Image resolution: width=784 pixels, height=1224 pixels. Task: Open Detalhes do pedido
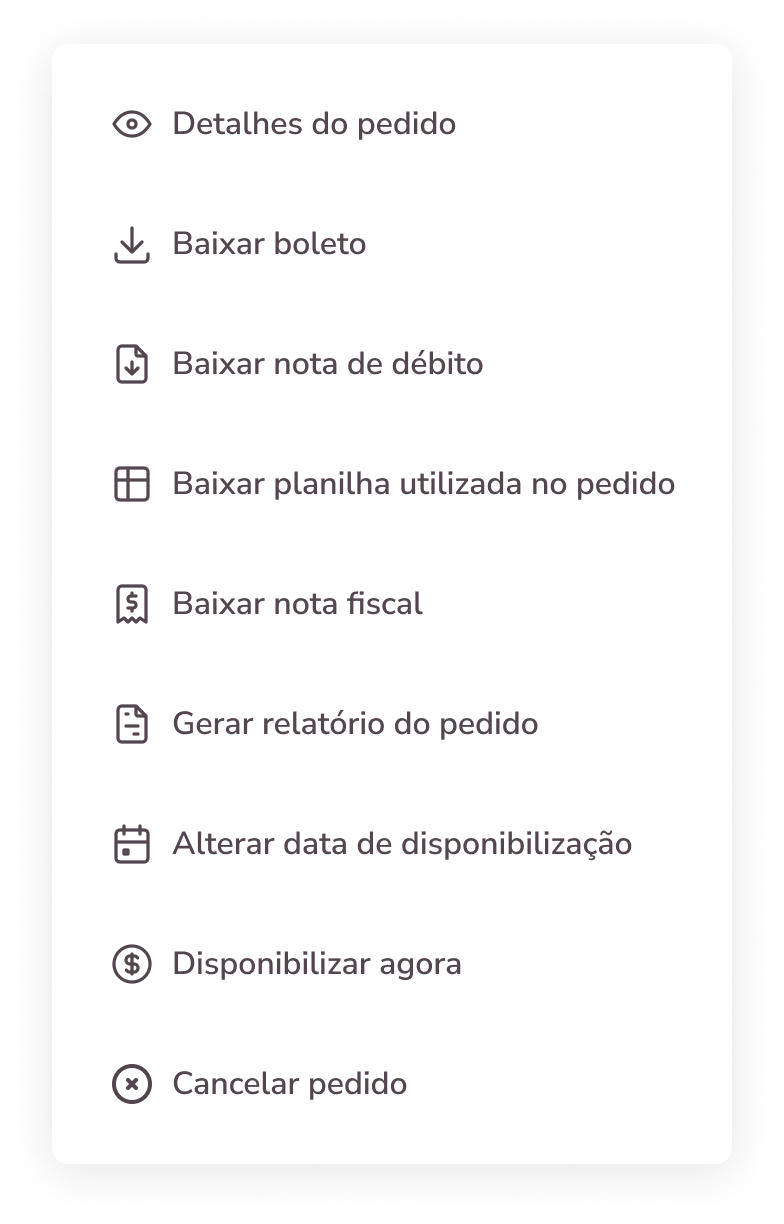tap(313, 124)
